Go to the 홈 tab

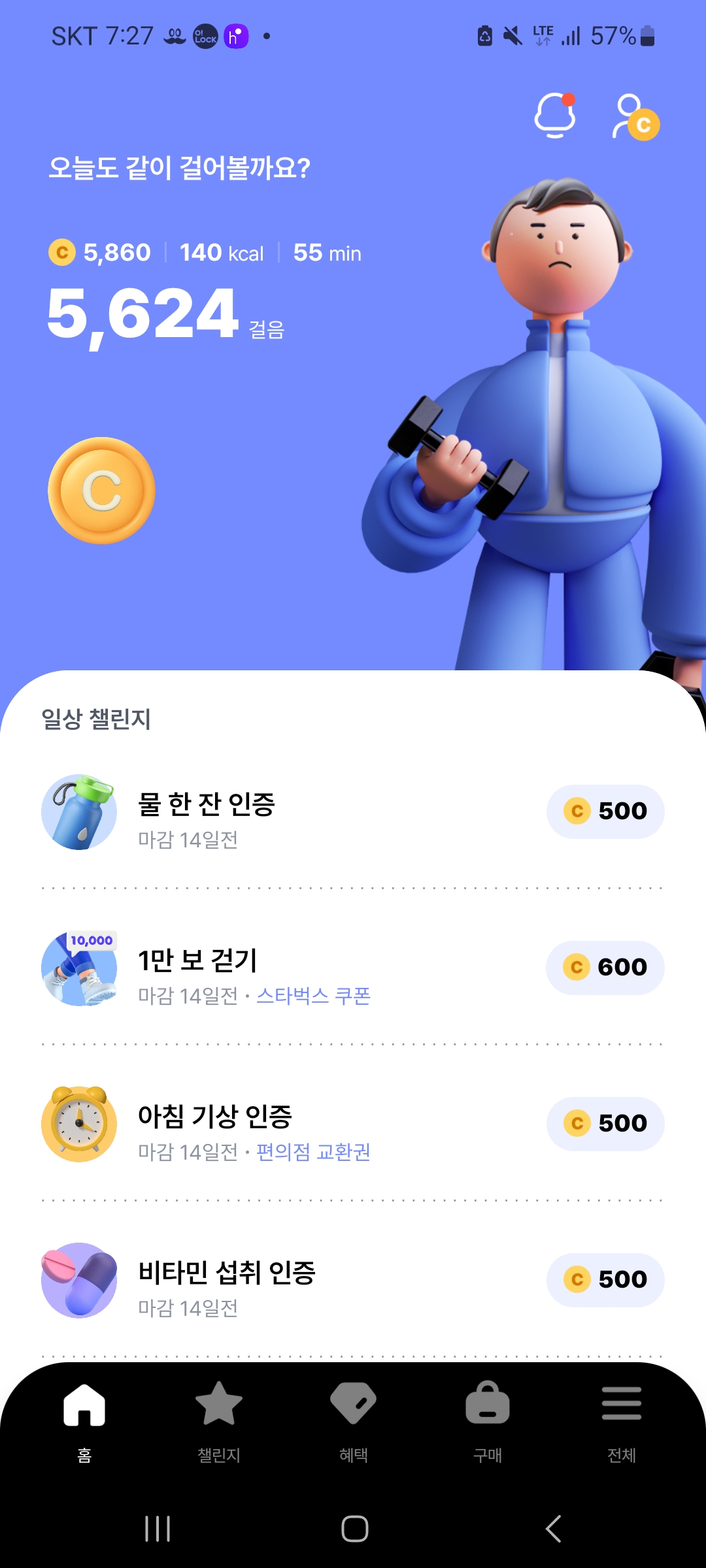click(x=84, y=1419)
